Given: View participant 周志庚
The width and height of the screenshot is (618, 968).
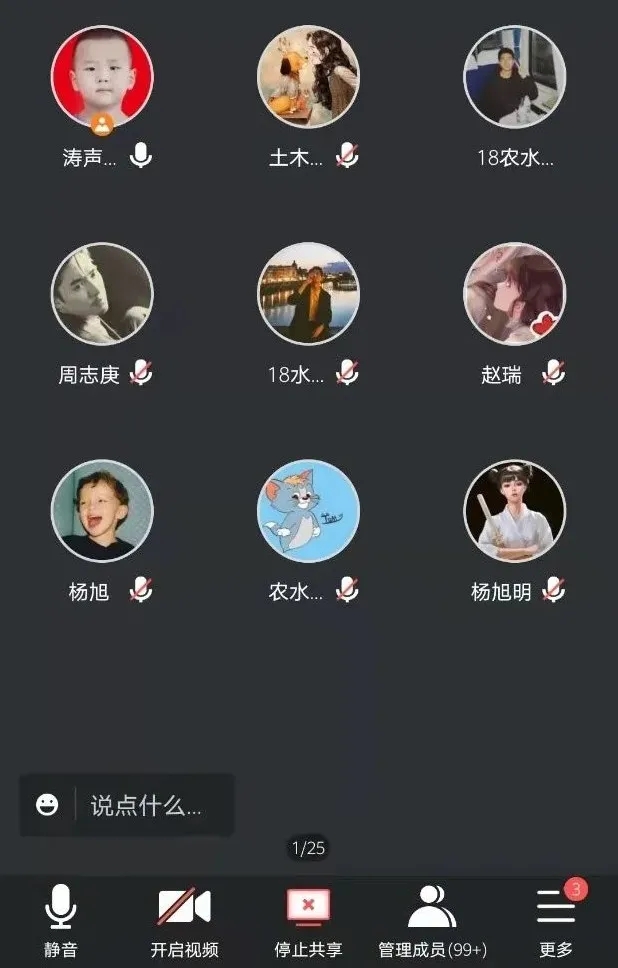Looking at the screenshot, I should coord(102,294).
